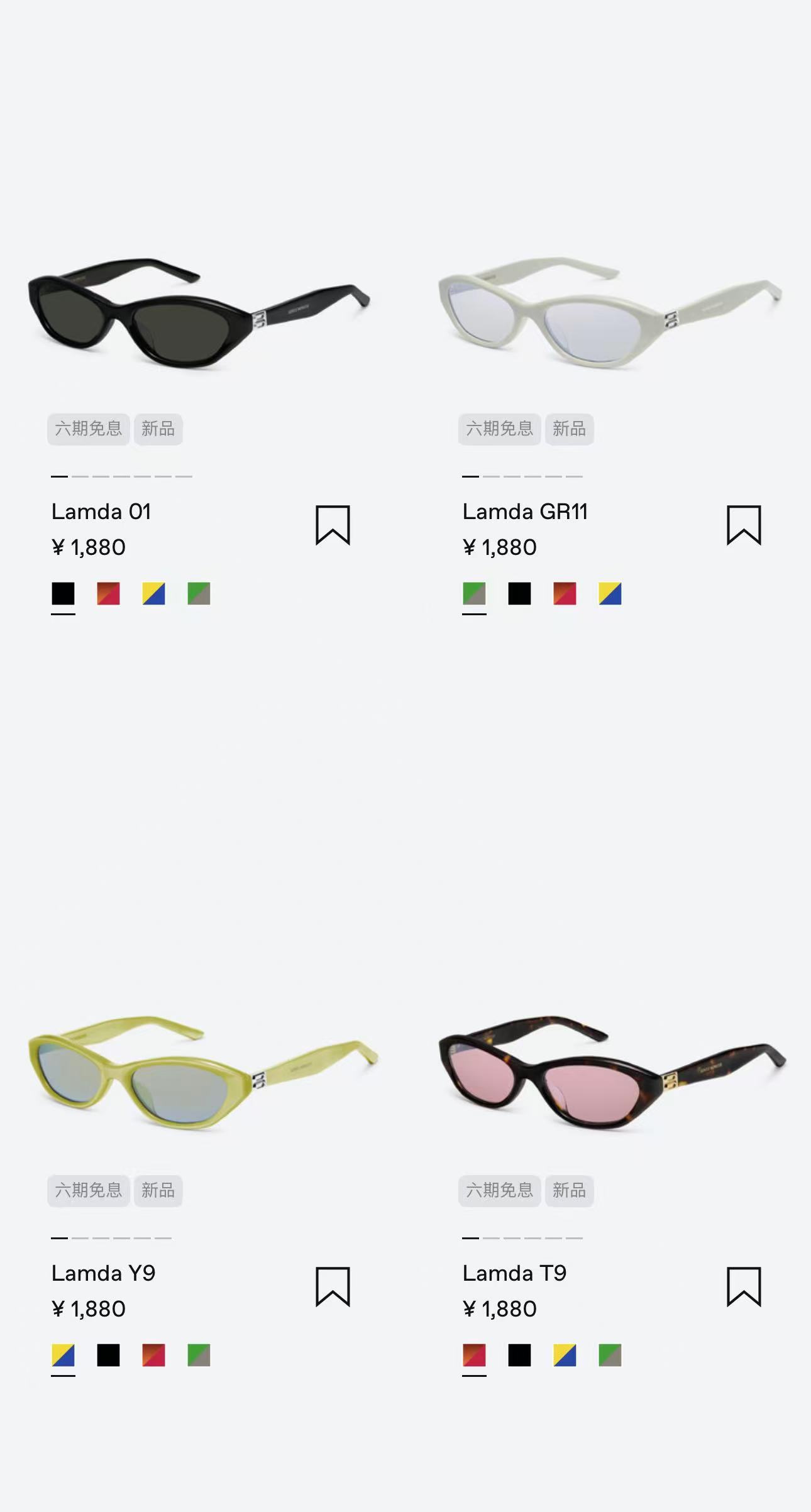Pick yellow-blue swatch under Lamda GR11

(610, 593)
